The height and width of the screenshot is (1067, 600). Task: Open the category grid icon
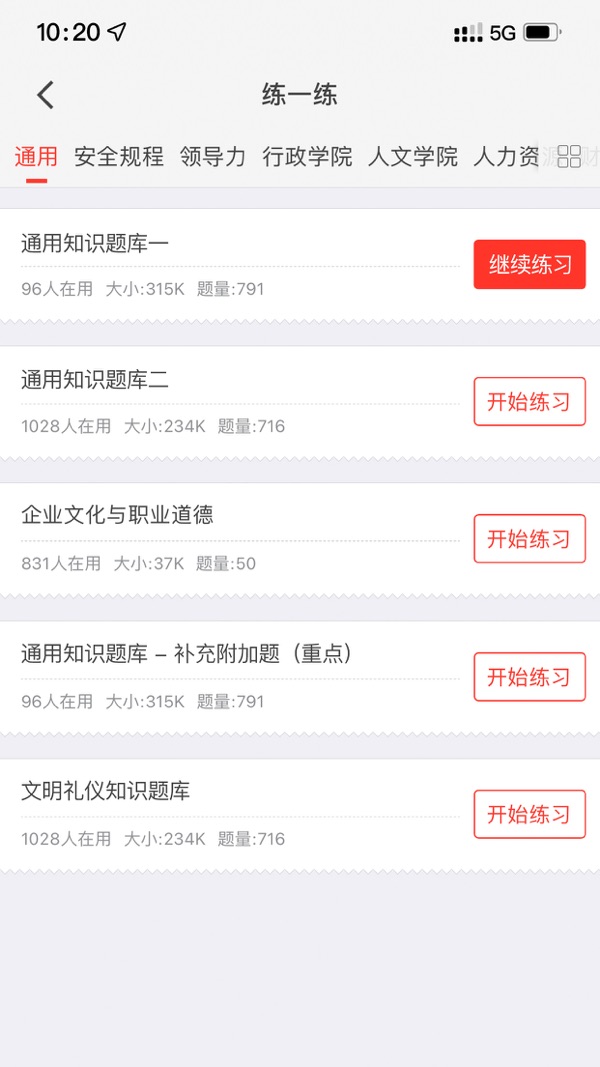pos(569,156)
